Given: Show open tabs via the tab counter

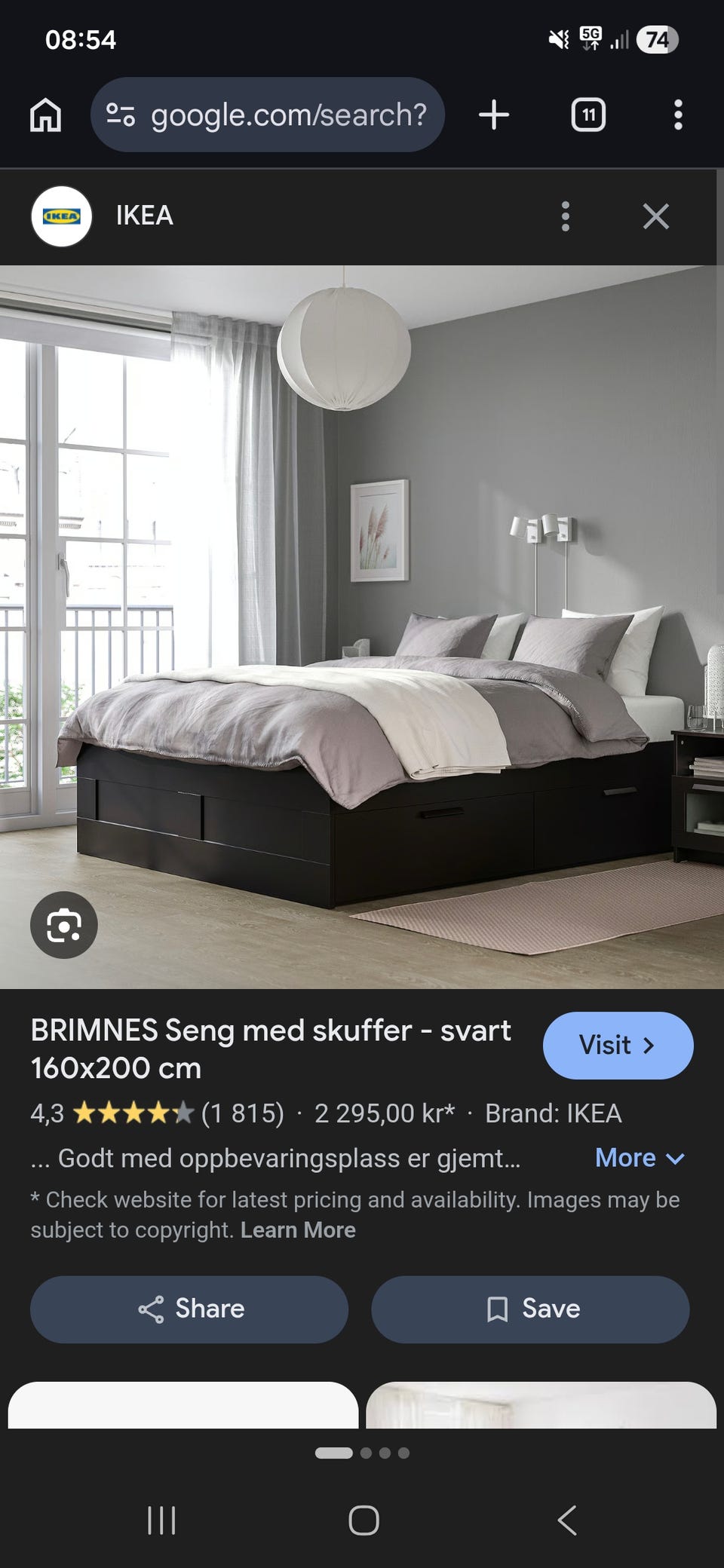Looking at the screenshot, I should coord(587,115).
